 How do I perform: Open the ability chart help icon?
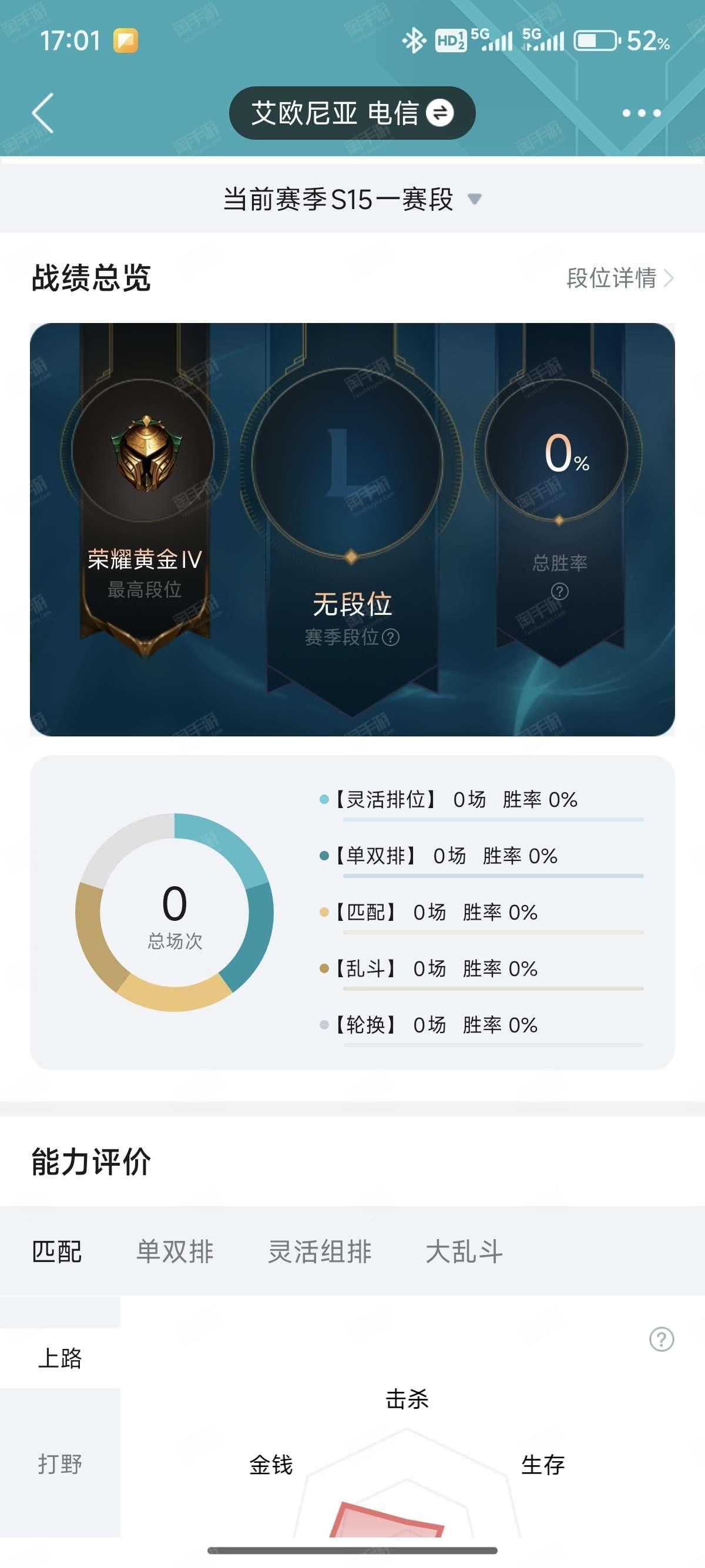662,1339
